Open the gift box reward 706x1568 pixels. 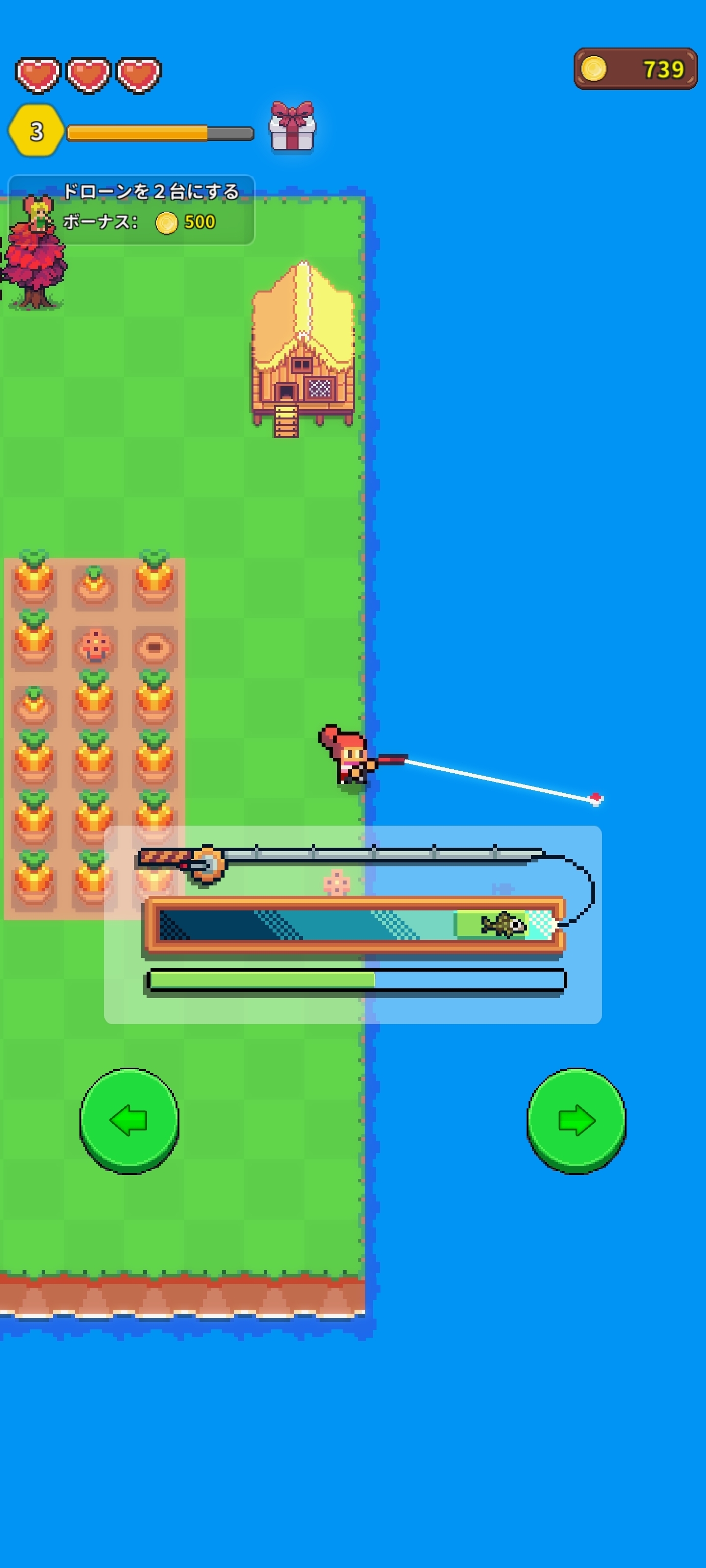292,126
